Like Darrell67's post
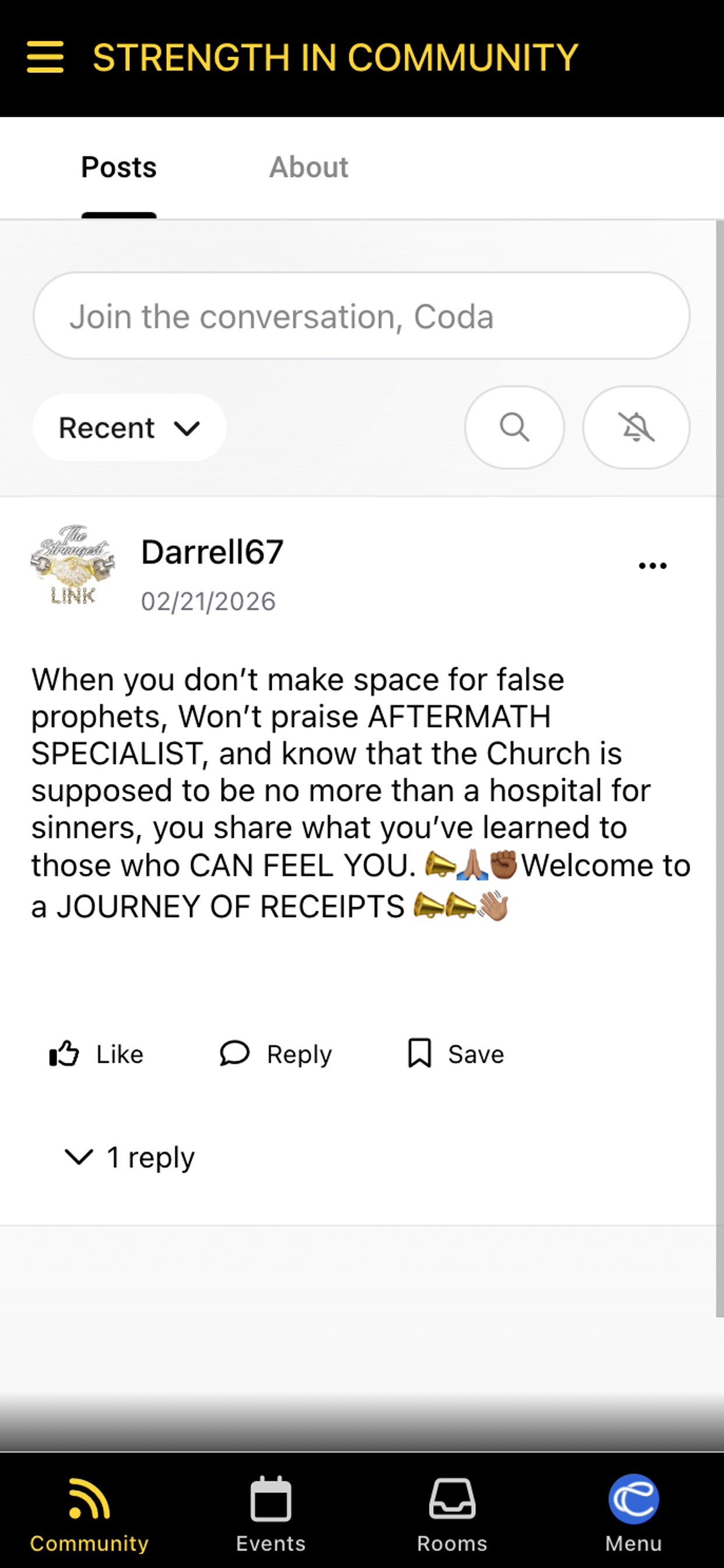The image size is (724, 1568). (96, 1053)
